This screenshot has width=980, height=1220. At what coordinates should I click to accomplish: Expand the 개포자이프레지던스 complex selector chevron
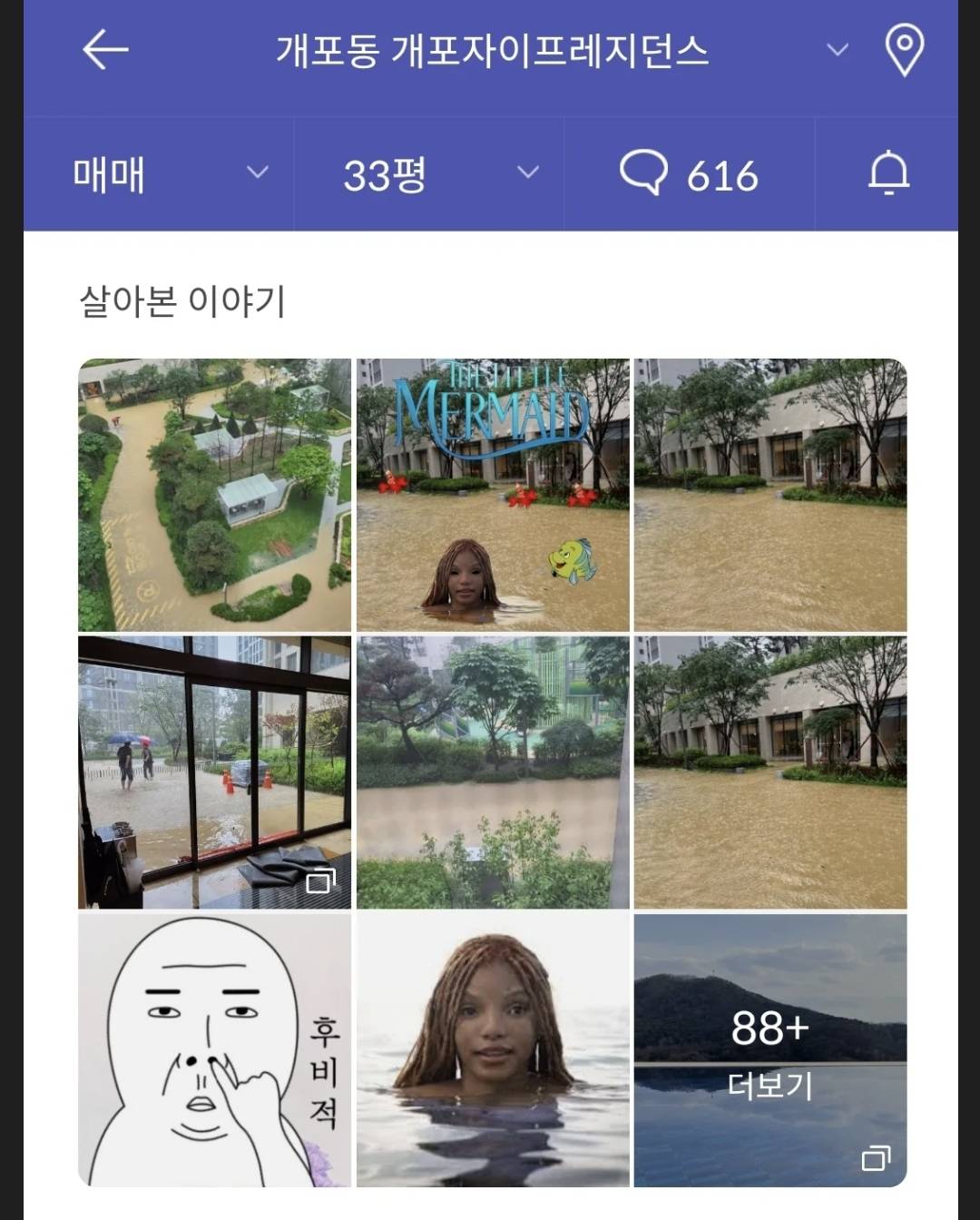pos(837,50)
